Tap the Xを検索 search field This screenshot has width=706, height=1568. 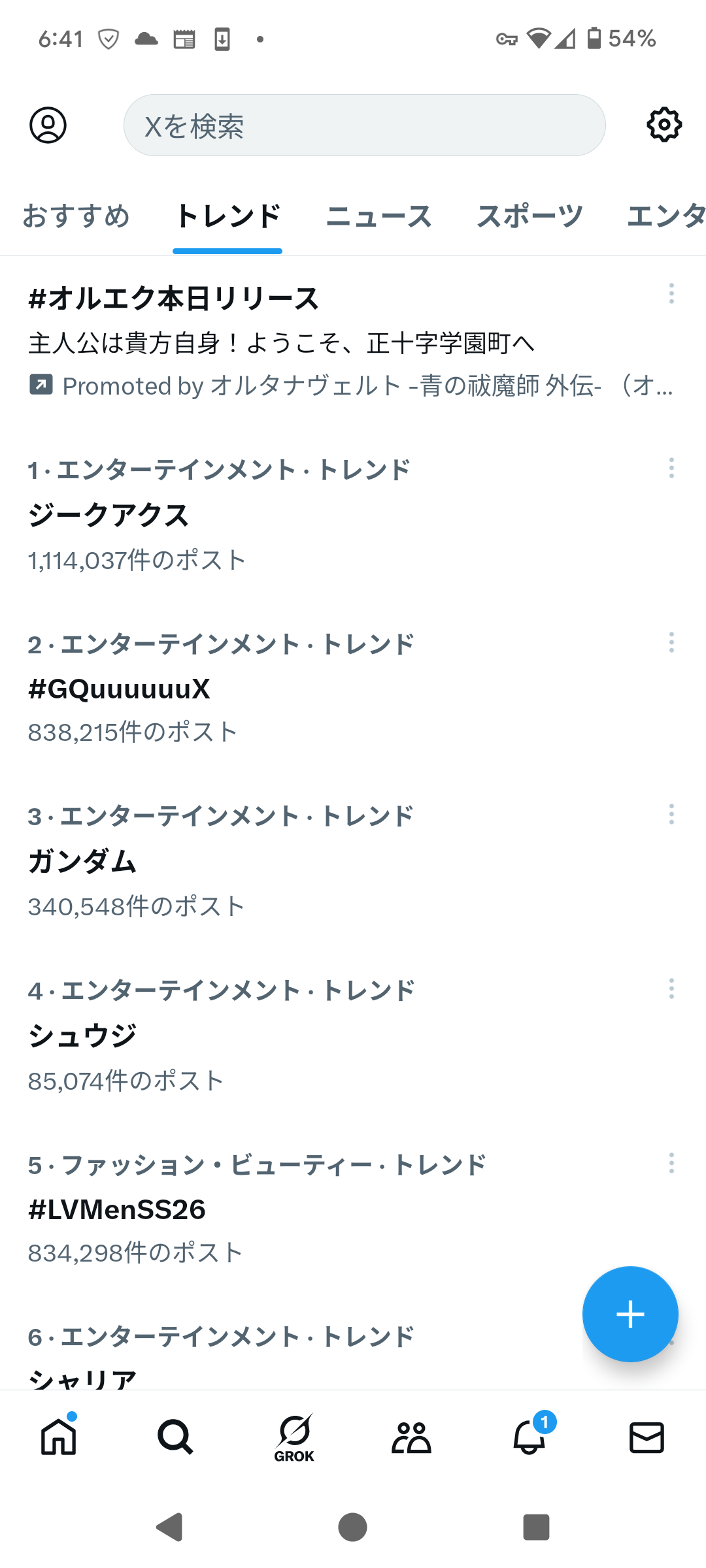click(364, 125)
